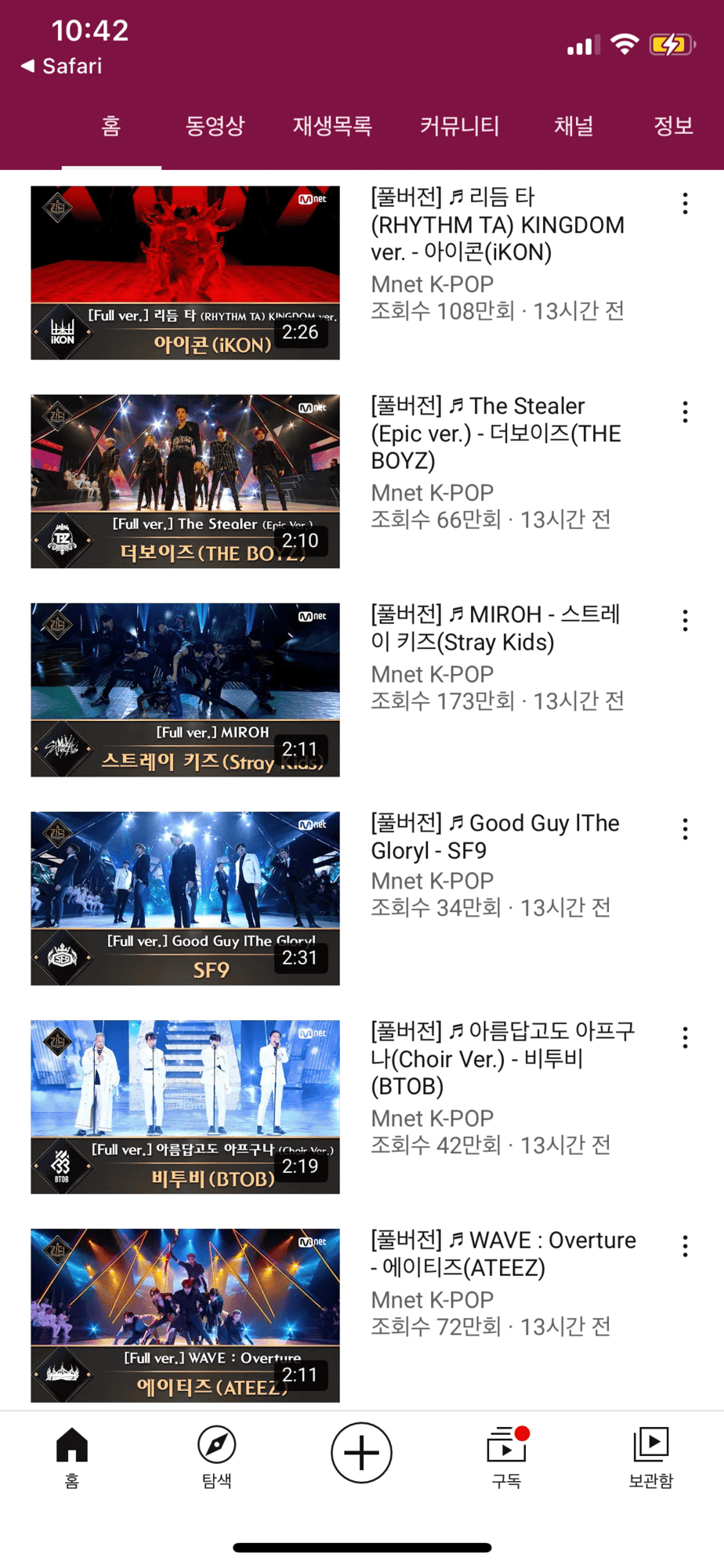
Task: Tap the create plus button
Action: coord(361,1452)
